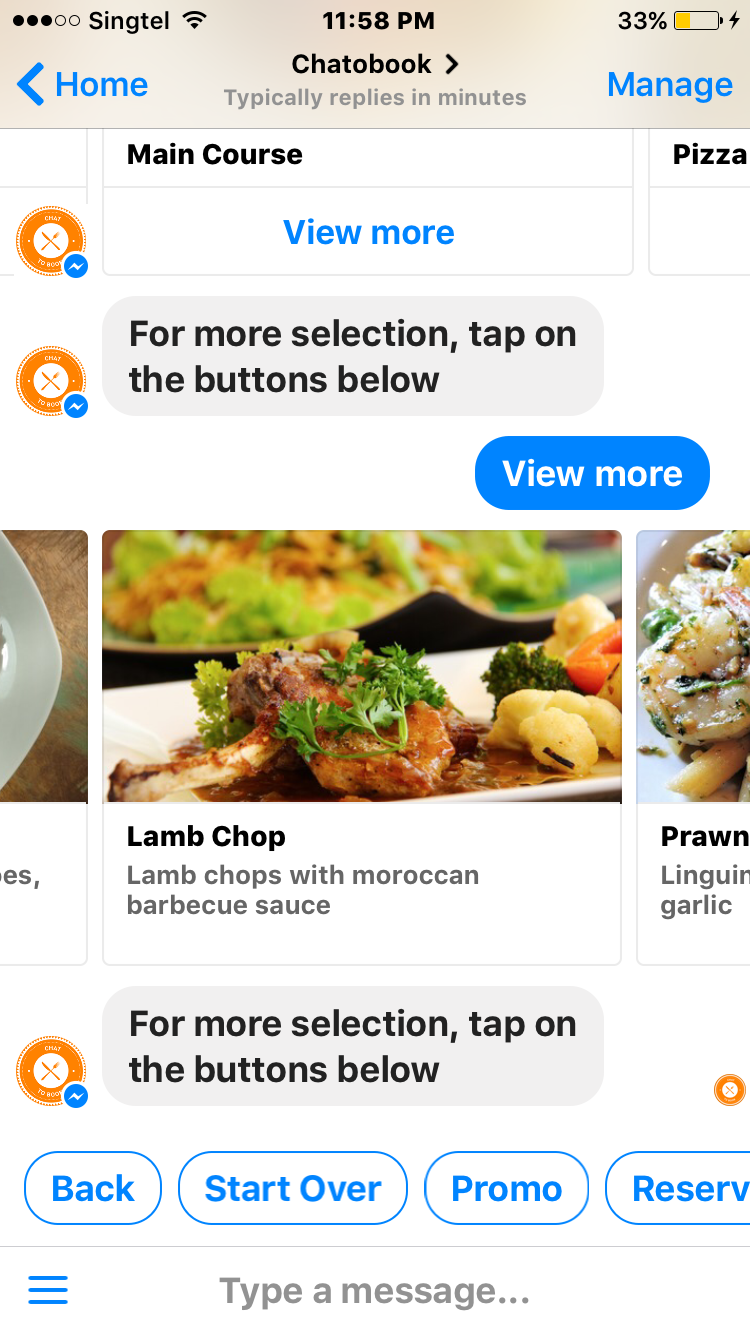Open the Prawn linguine card
The image size is (750, 1334).
694,745
